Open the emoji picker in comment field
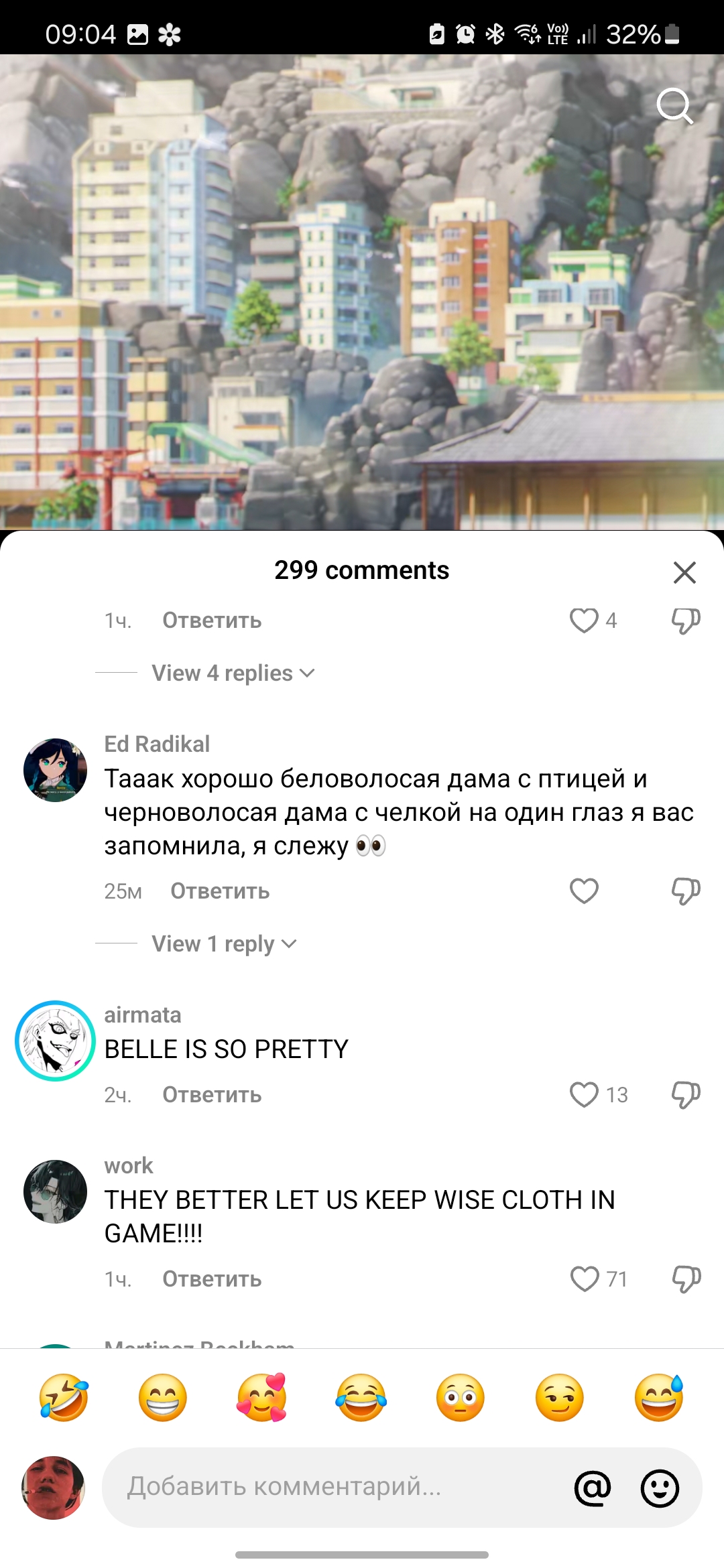 [660, 1488]
